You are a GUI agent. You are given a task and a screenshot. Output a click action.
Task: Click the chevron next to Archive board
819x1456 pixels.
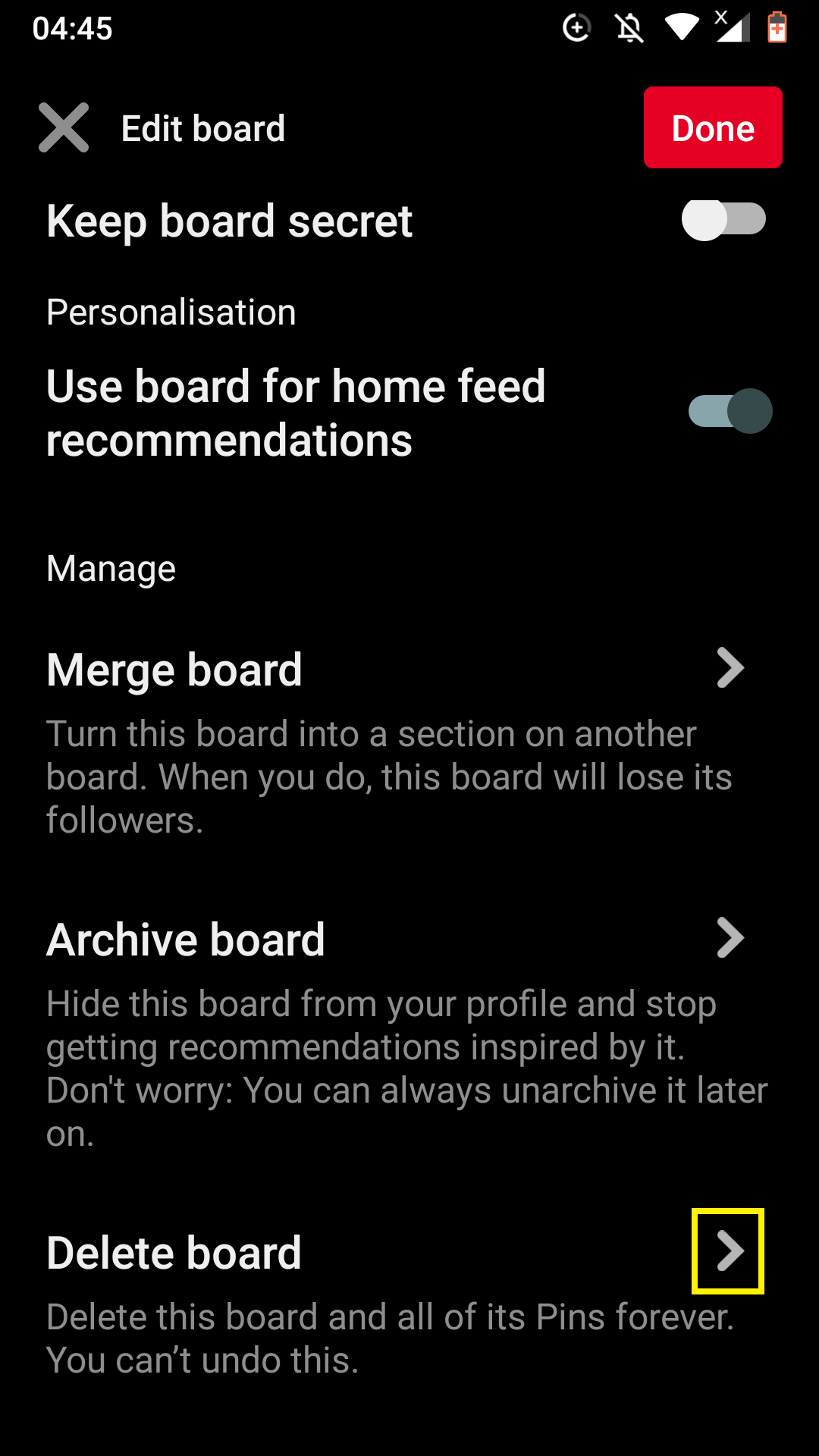pyautogui.click(x=729, y=939)
